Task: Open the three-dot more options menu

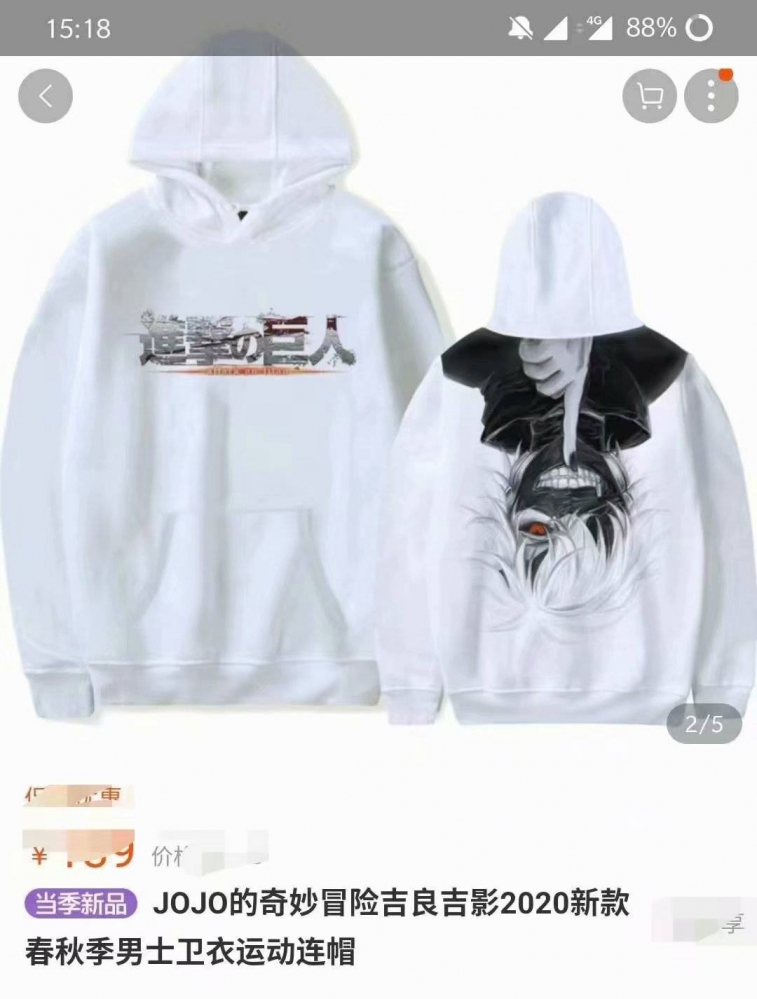Action: click(x=712, y=94)
